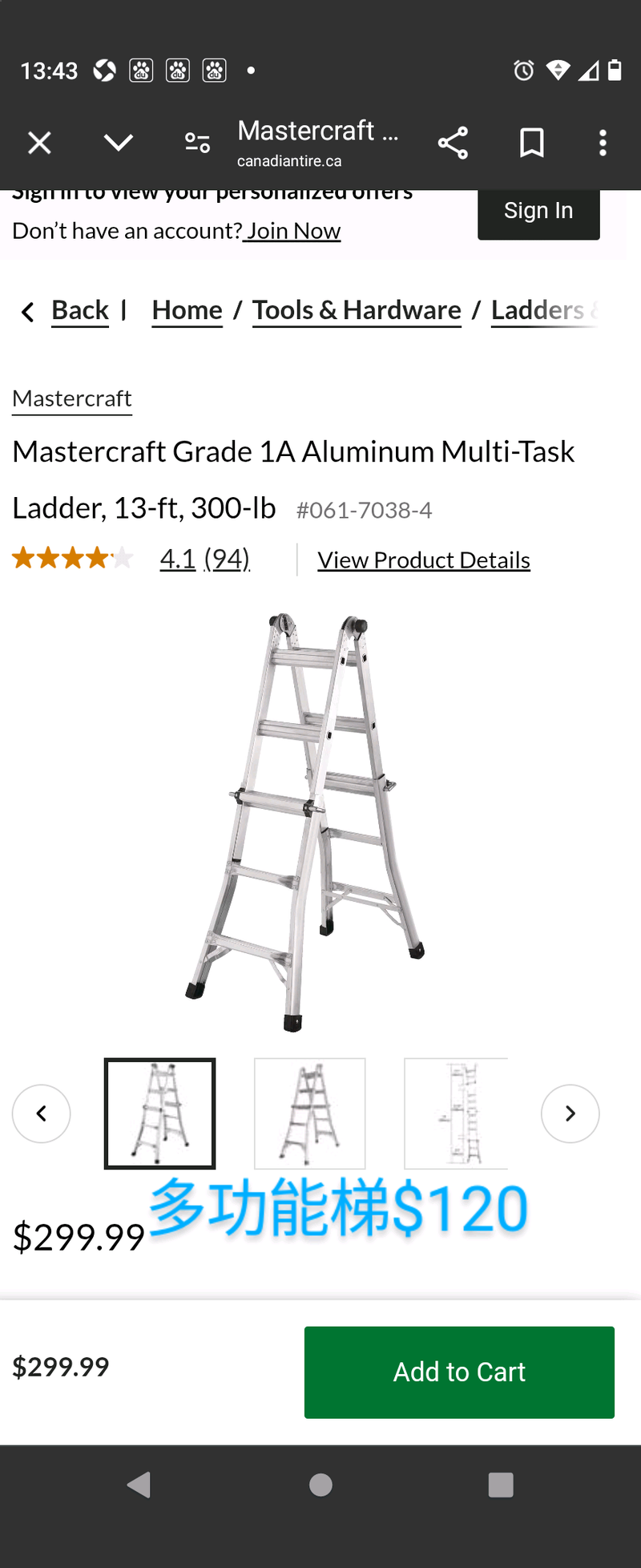Tap the Sign In button
The width and height of the screenshot is (641, 1568).
point(538,212)
